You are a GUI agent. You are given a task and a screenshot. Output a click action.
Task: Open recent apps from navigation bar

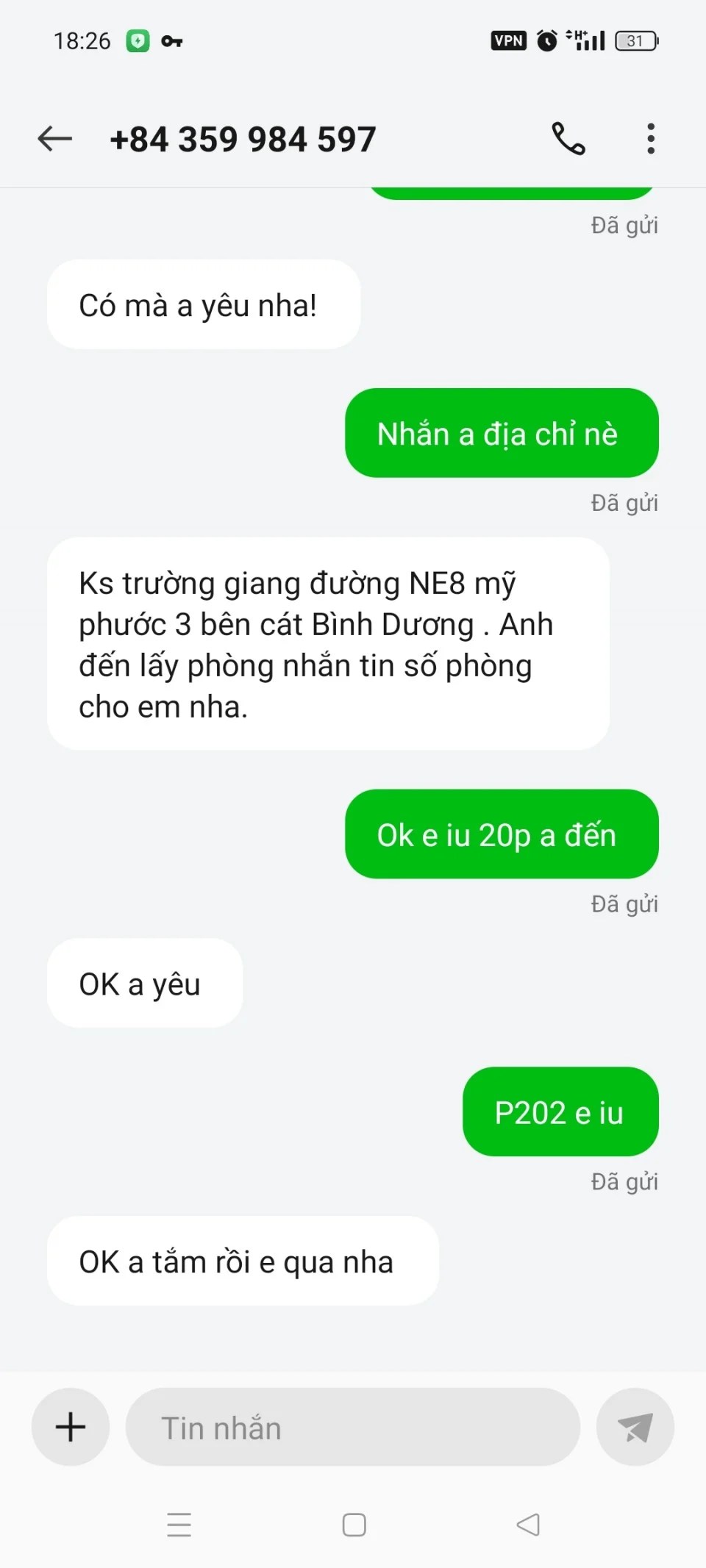pyautogui.click(x=179, y=1525)
